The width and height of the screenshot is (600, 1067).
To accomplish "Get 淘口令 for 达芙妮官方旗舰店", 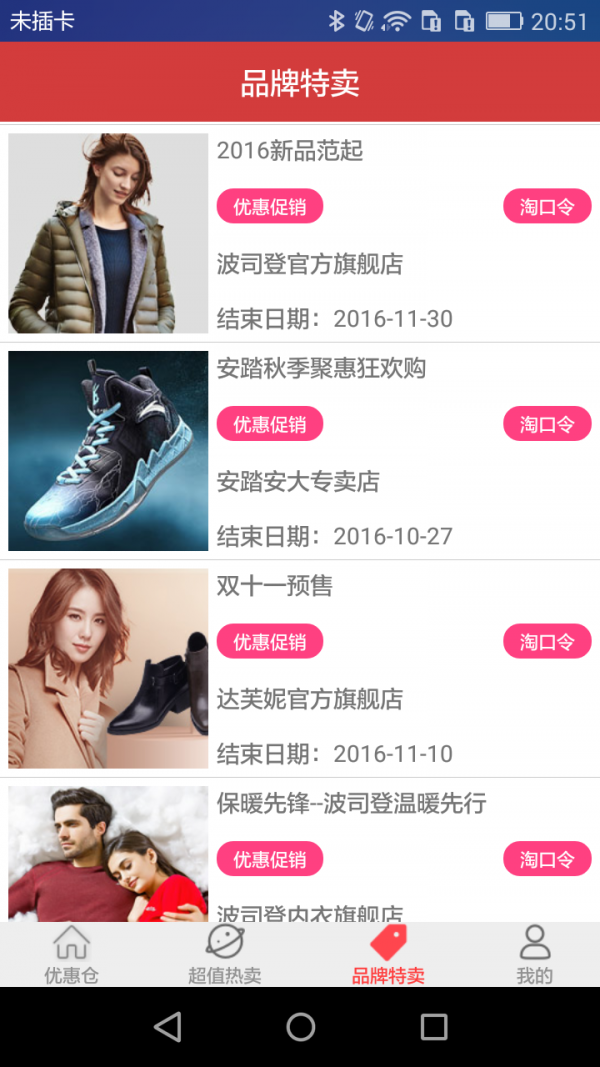I will pyautogui.click(x=547, y=642).
